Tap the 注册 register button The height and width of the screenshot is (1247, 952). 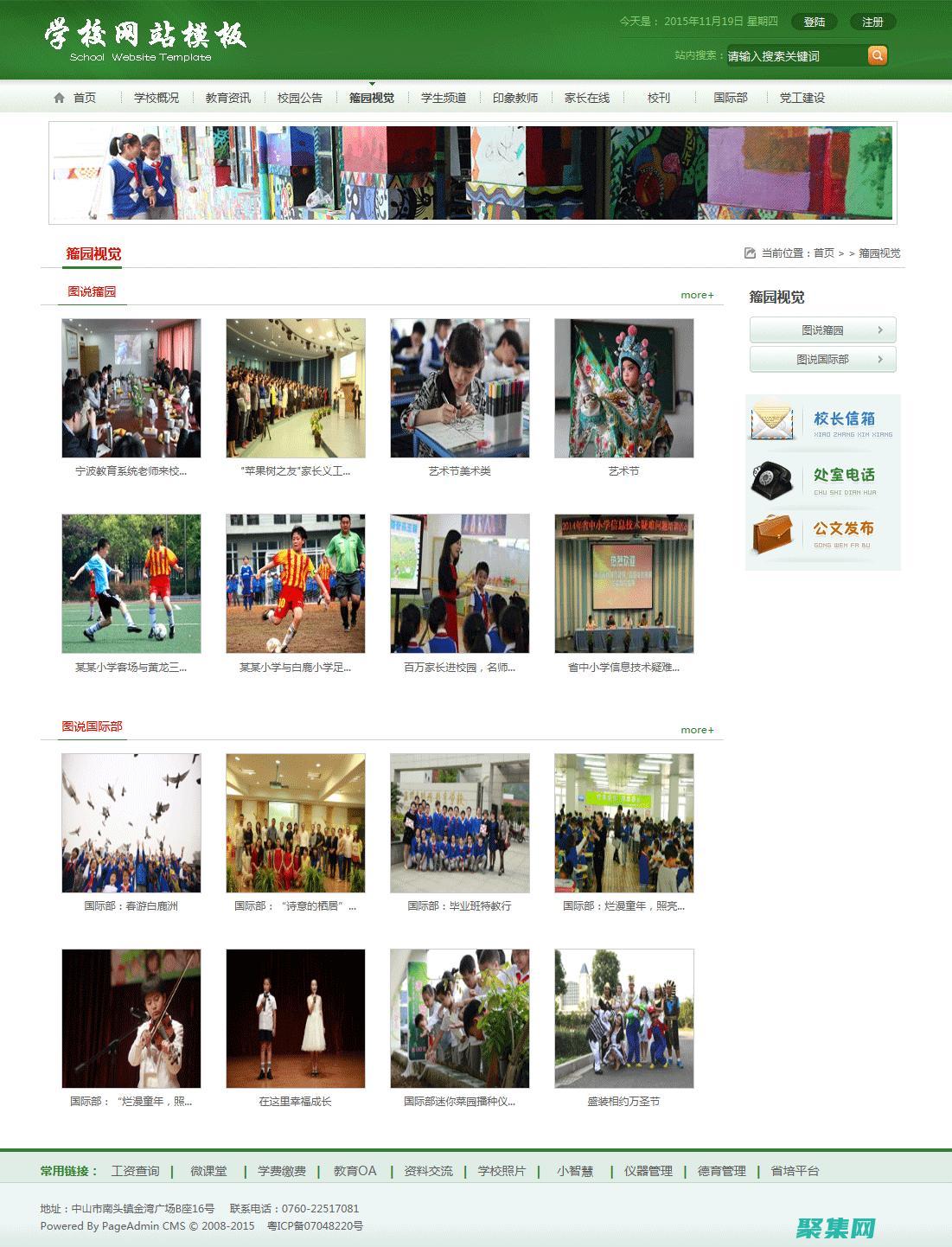872,22
